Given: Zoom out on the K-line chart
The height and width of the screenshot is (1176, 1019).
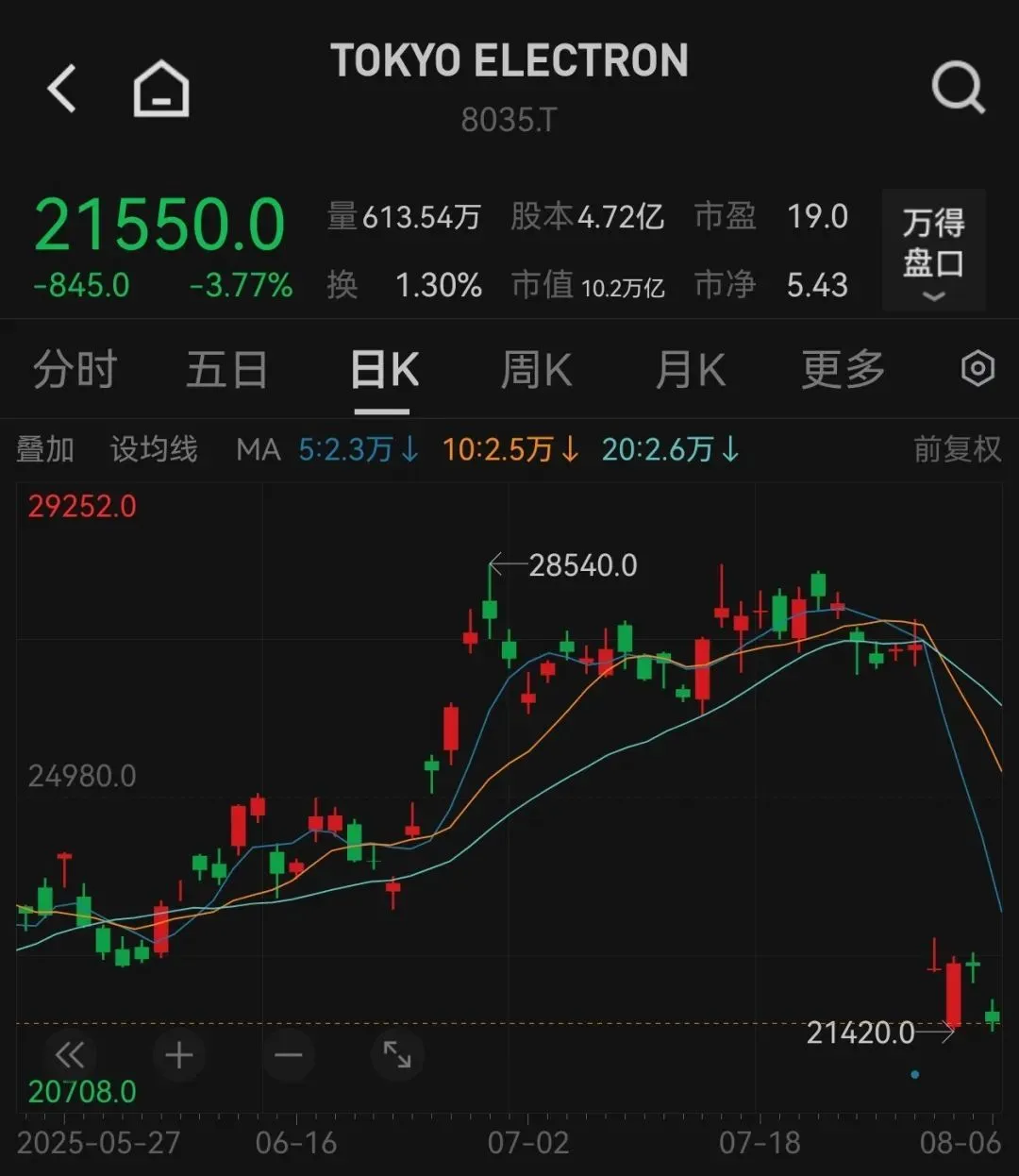Looking at the screenshot, I should (288, 1054).
